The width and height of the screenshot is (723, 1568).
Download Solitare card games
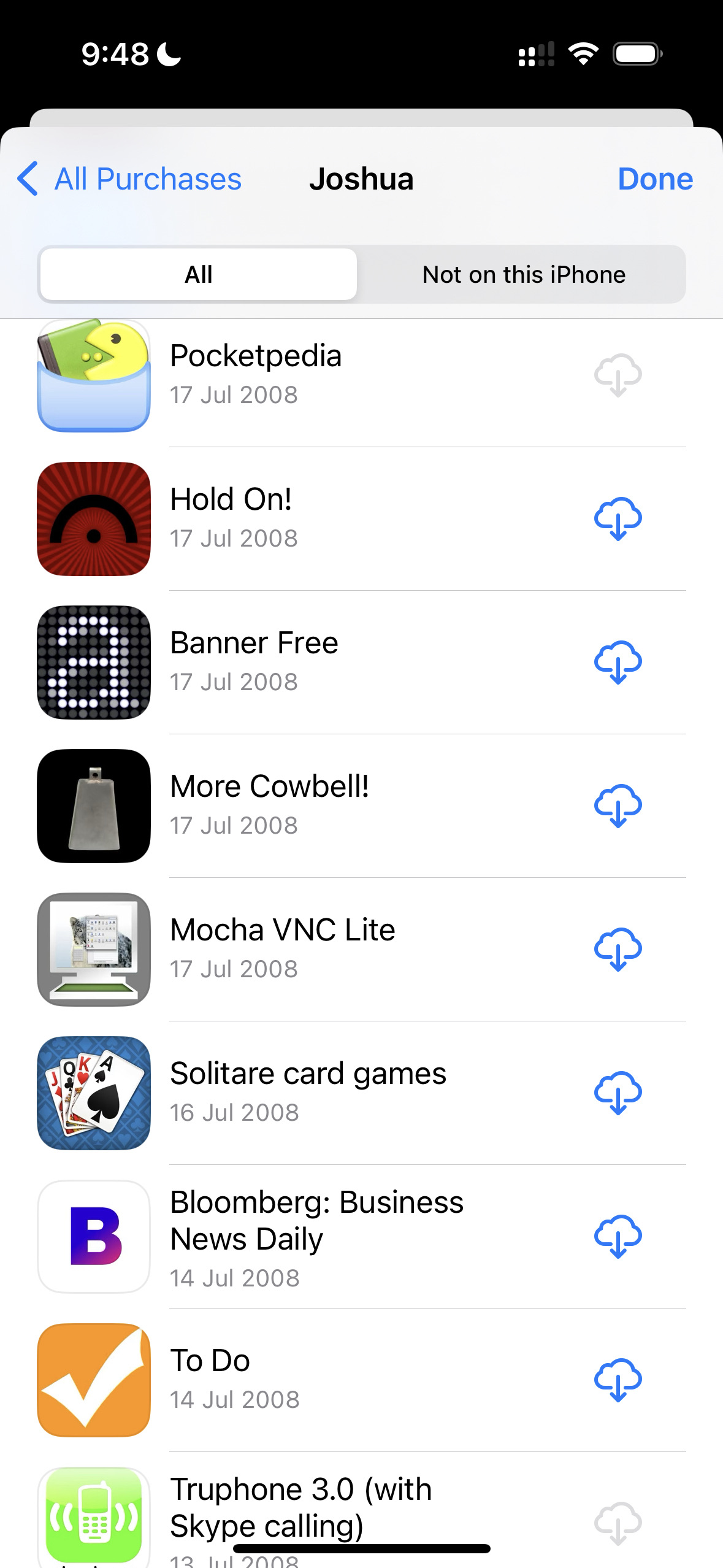coord(618,1093)
